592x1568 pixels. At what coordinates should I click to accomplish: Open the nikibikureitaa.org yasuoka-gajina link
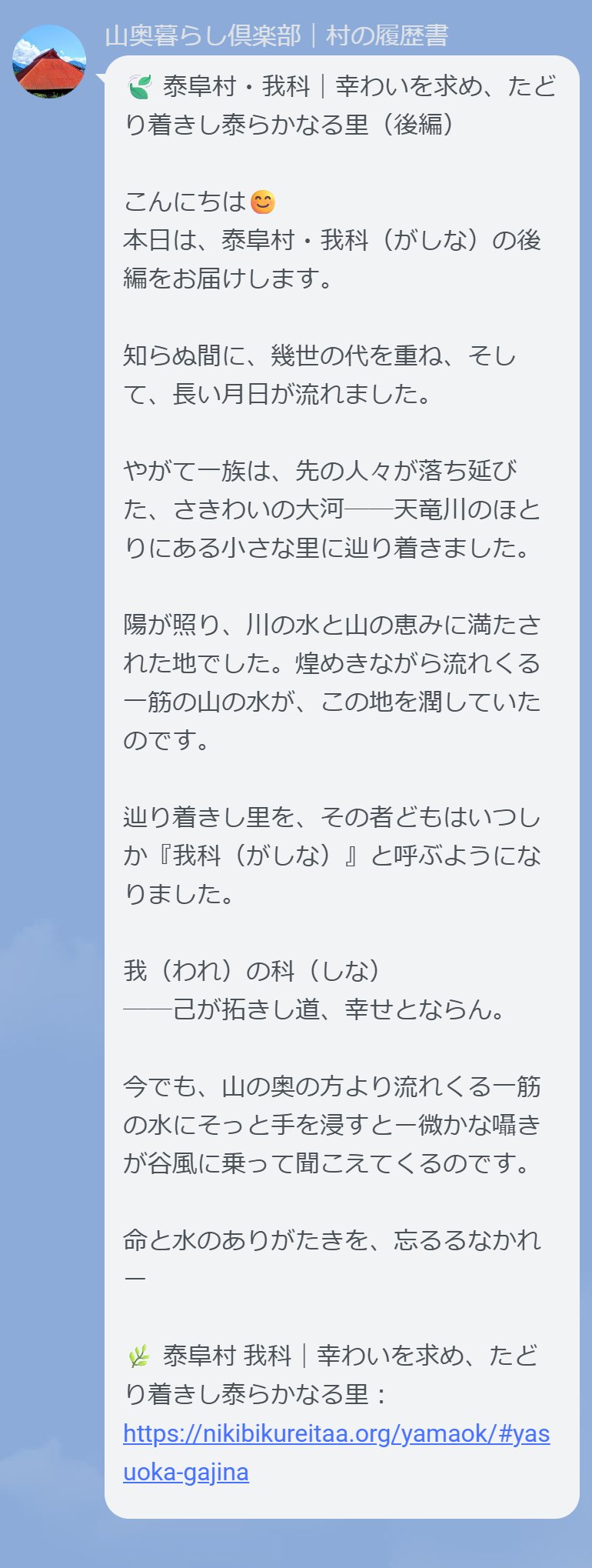[336, 1434]
